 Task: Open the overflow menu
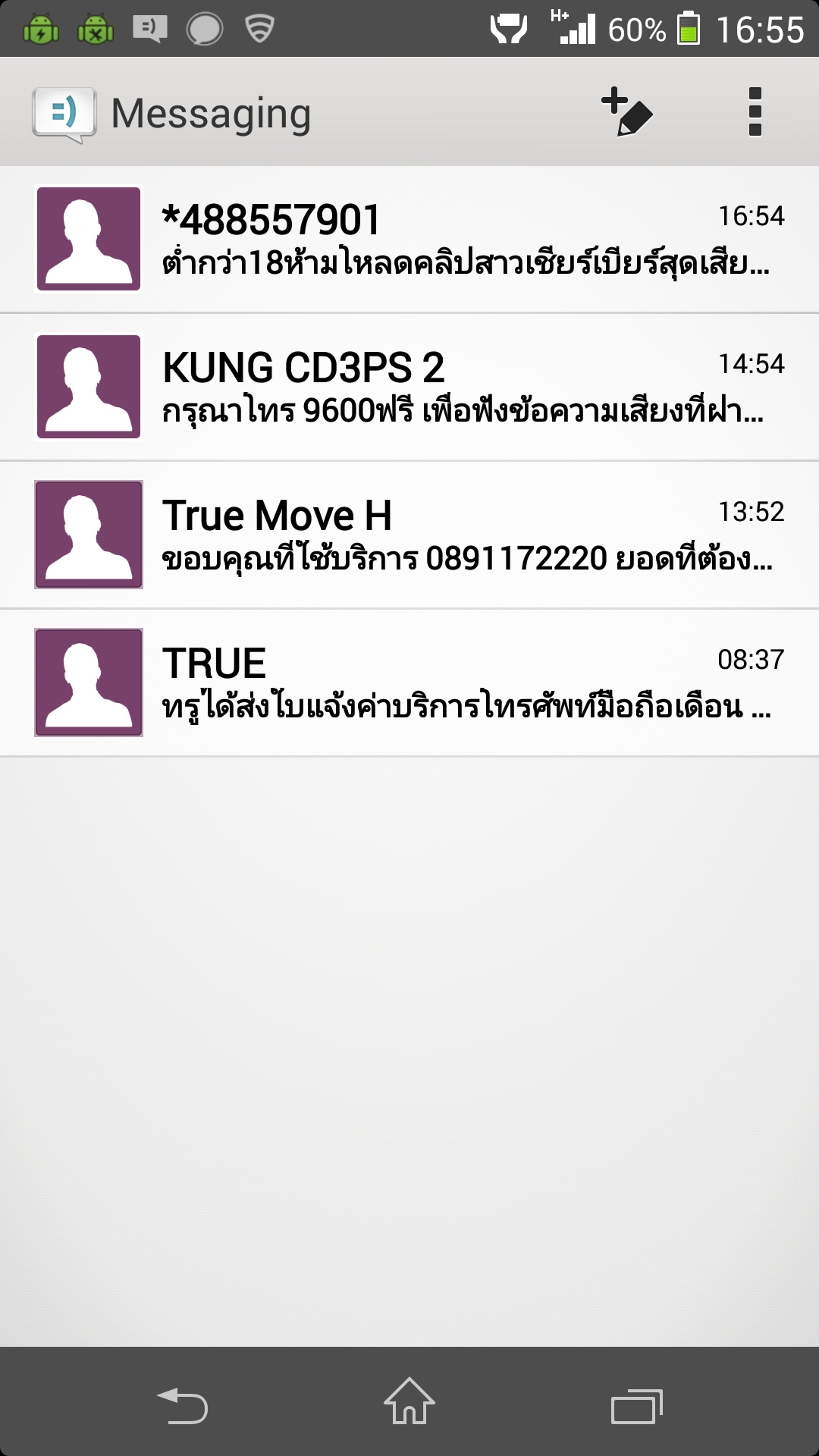click(x=755, y=112)
